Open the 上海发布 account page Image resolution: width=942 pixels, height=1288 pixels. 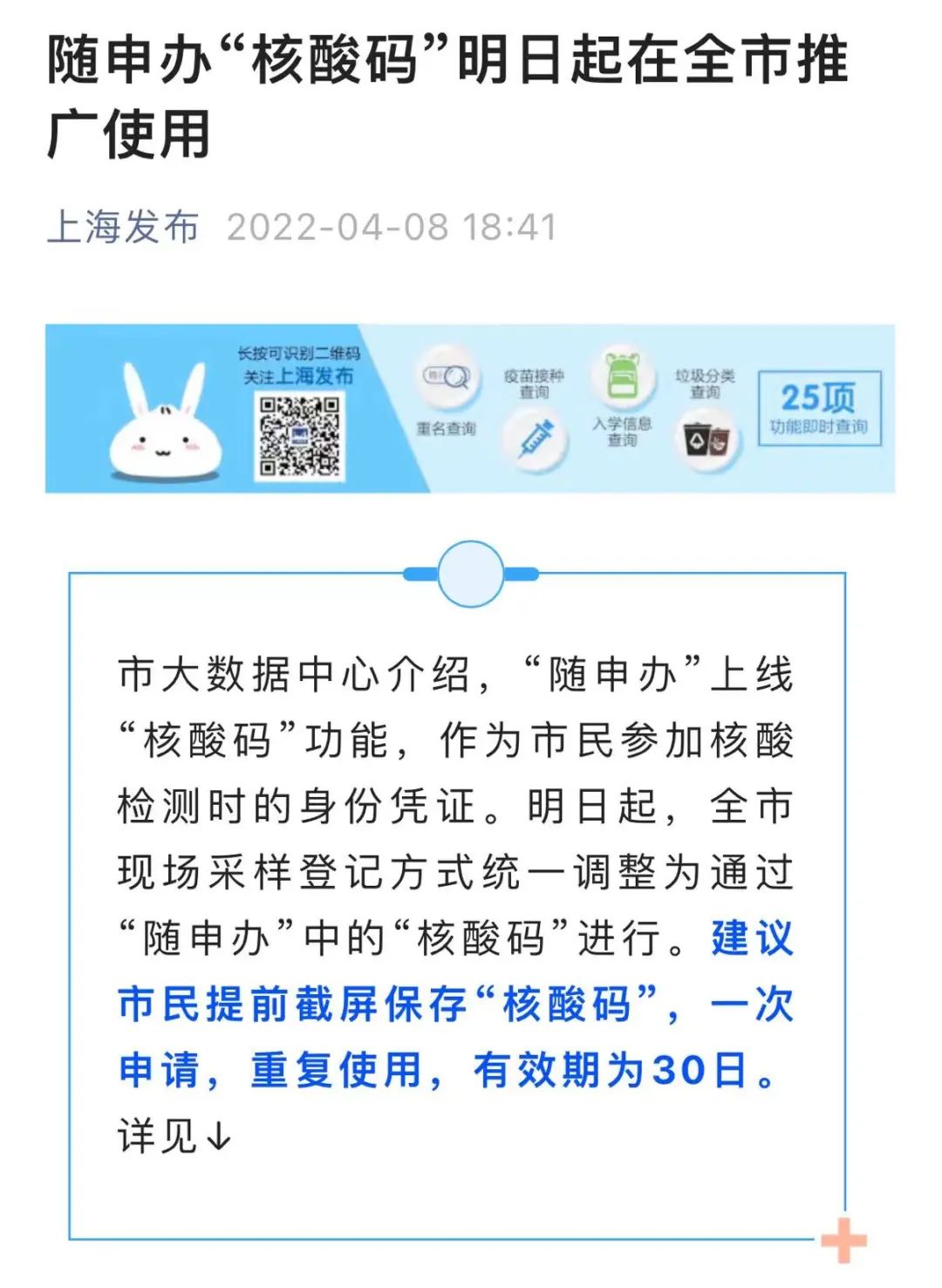click(x=123, y=227)
